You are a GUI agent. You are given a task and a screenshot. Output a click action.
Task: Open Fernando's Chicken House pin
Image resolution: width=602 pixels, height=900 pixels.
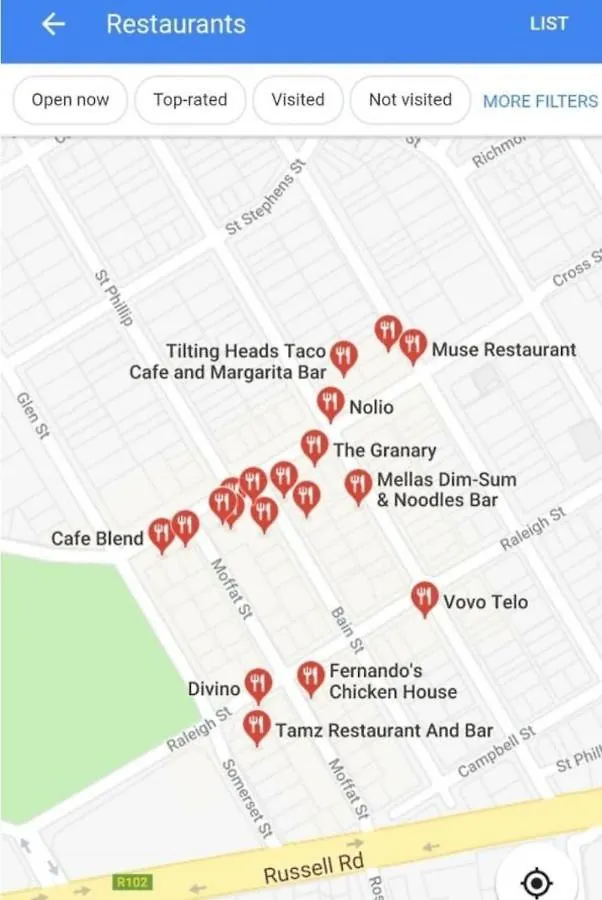pos(310,677)
